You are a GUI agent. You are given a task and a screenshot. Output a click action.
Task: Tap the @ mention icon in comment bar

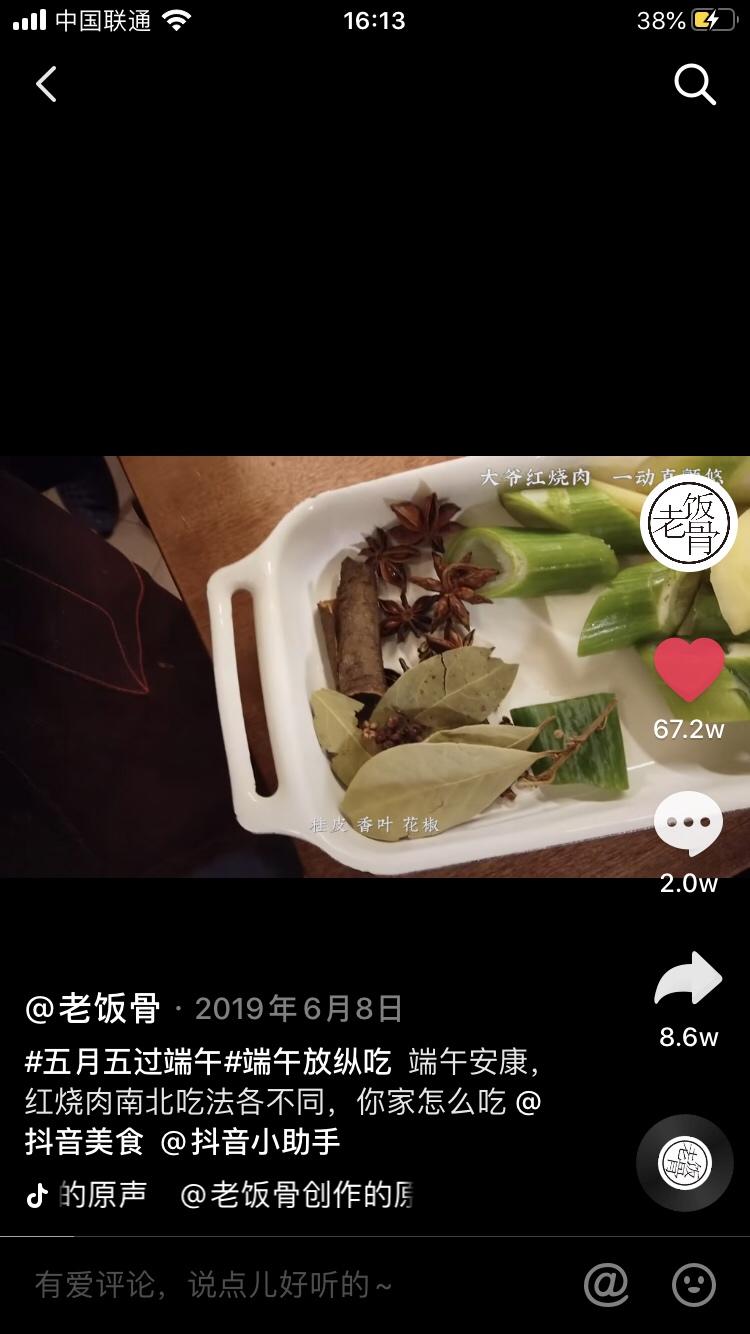(x=606, y=1285)
